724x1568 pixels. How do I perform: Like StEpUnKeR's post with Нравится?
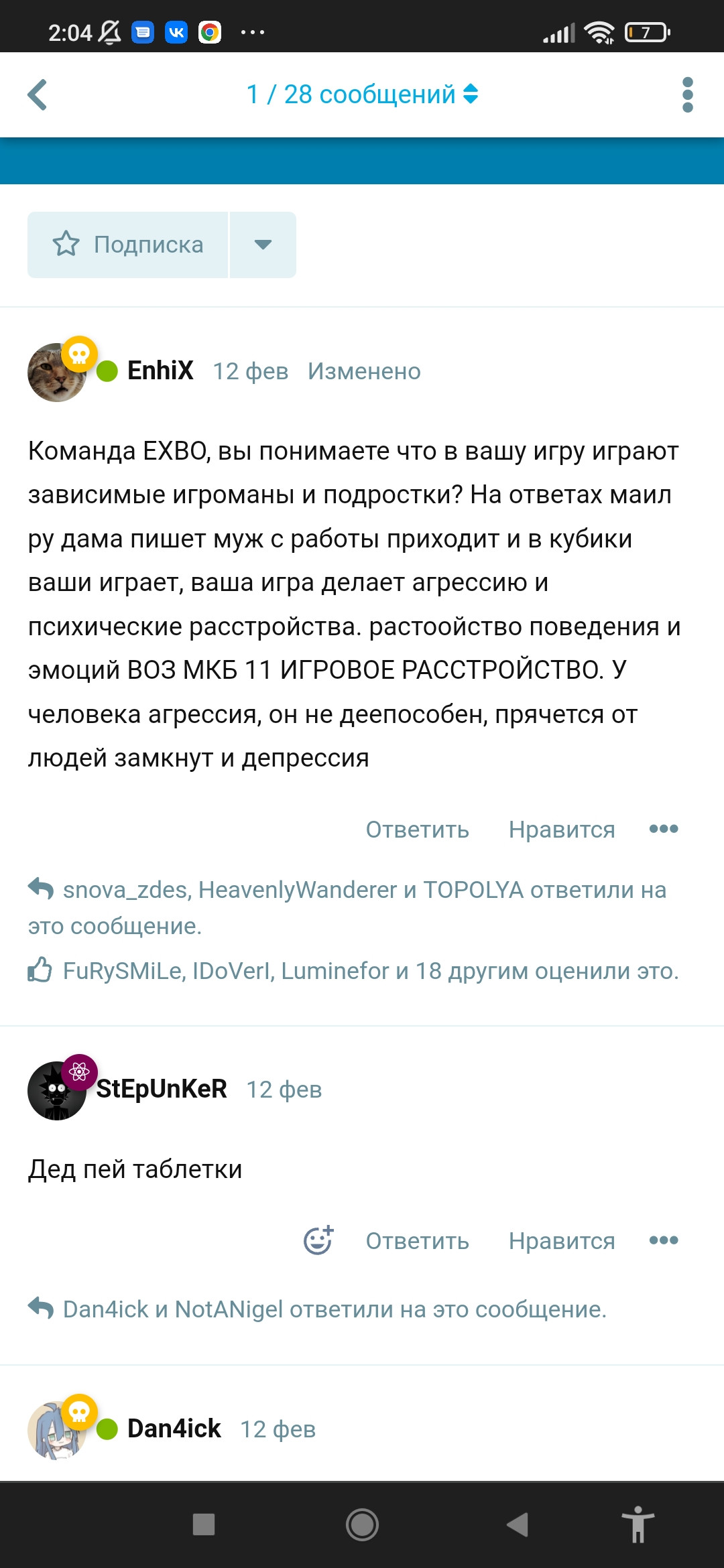[561, 1241]
